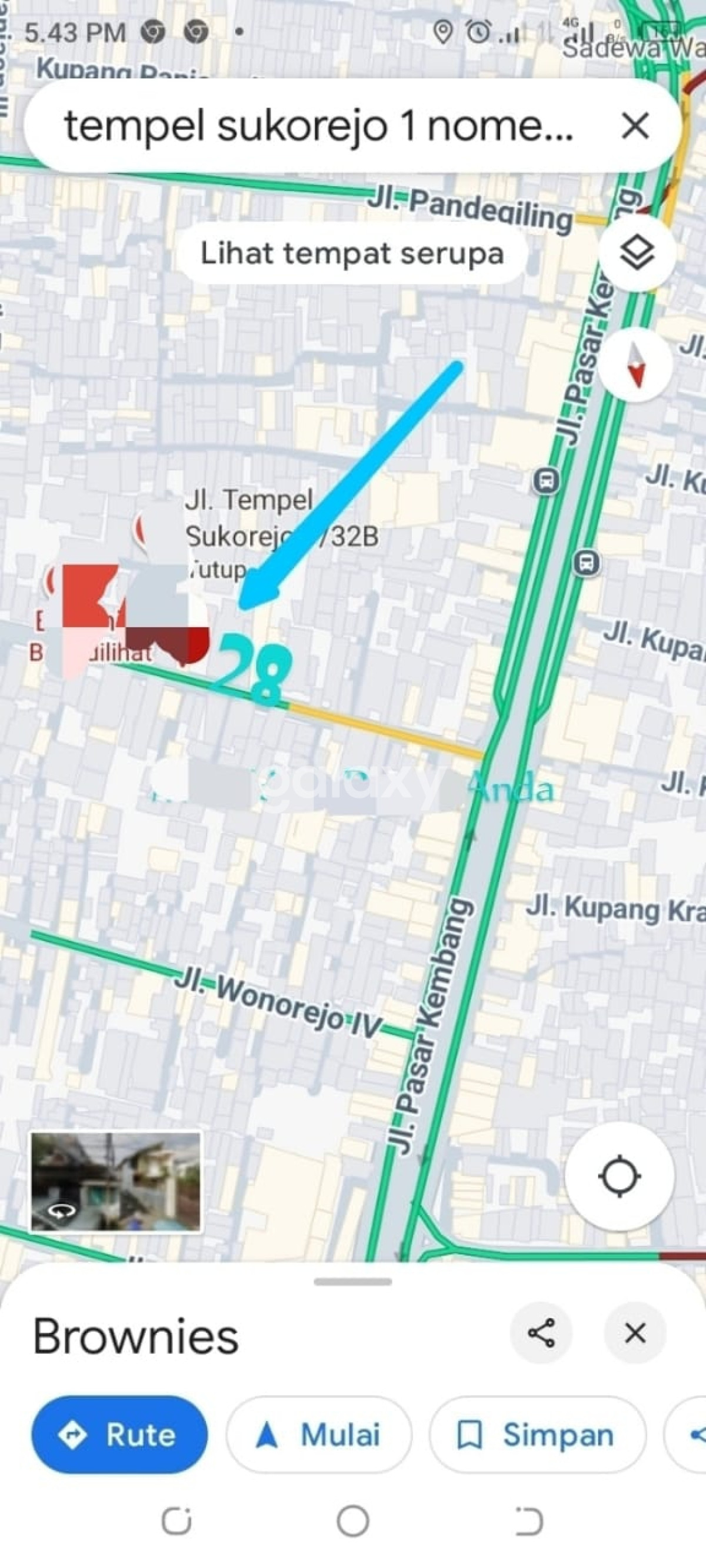Clear the search query text
Image resolution: width=706 pixels, height=1568 pixels.
tap(635, 126)
